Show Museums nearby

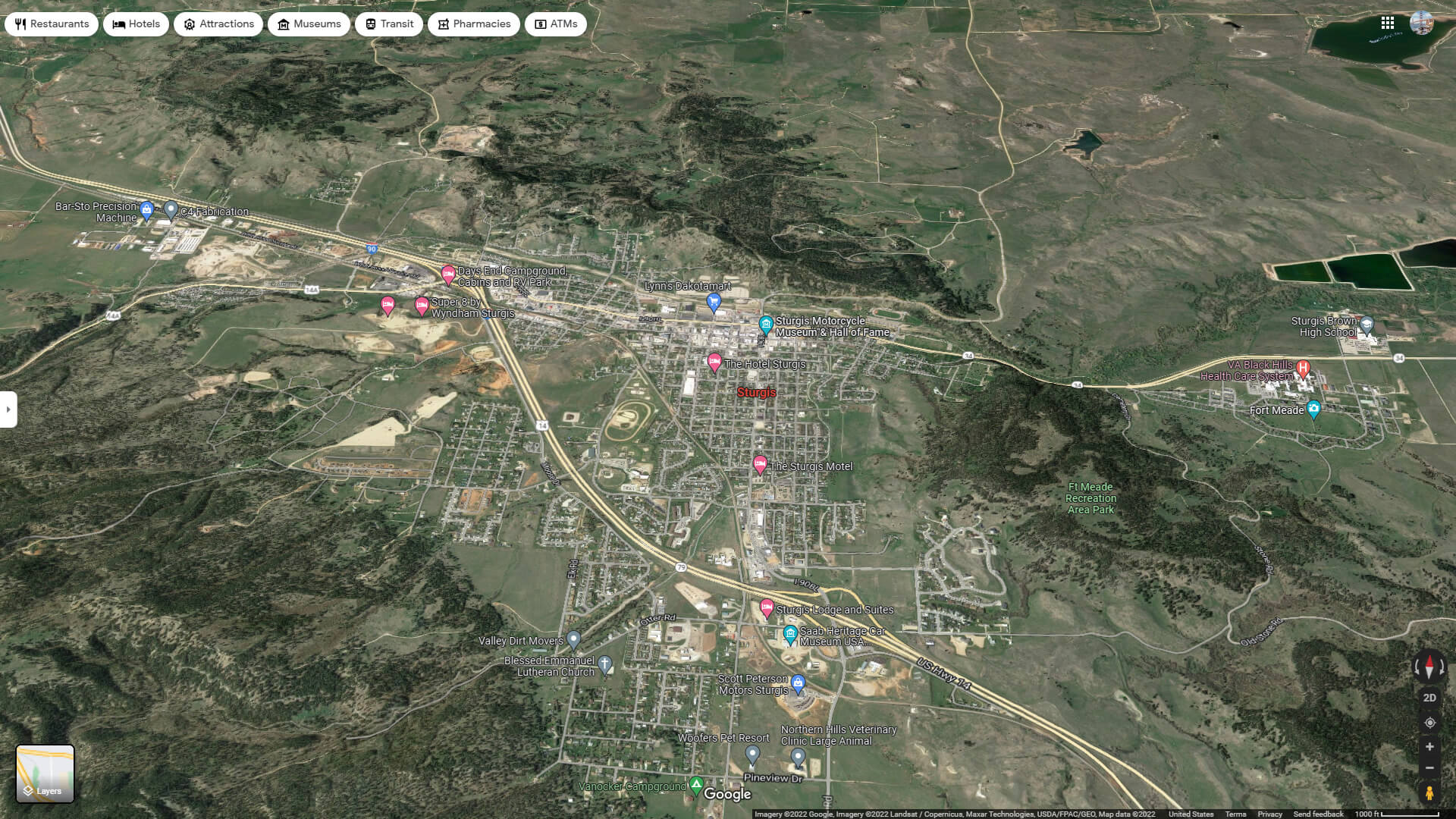pos(309,24)
